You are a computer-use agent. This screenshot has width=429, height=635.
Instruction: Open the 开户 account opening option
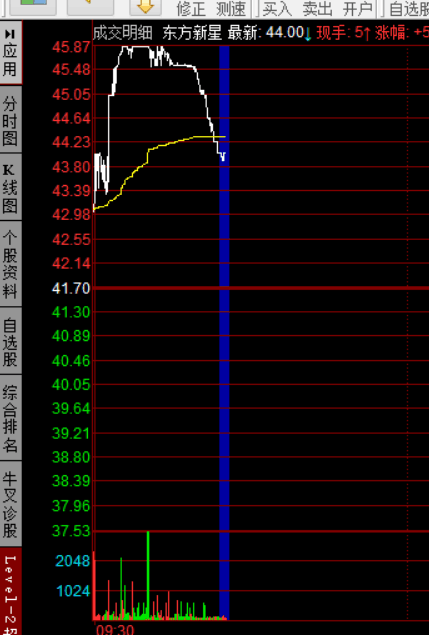click(x=357, y=9)
